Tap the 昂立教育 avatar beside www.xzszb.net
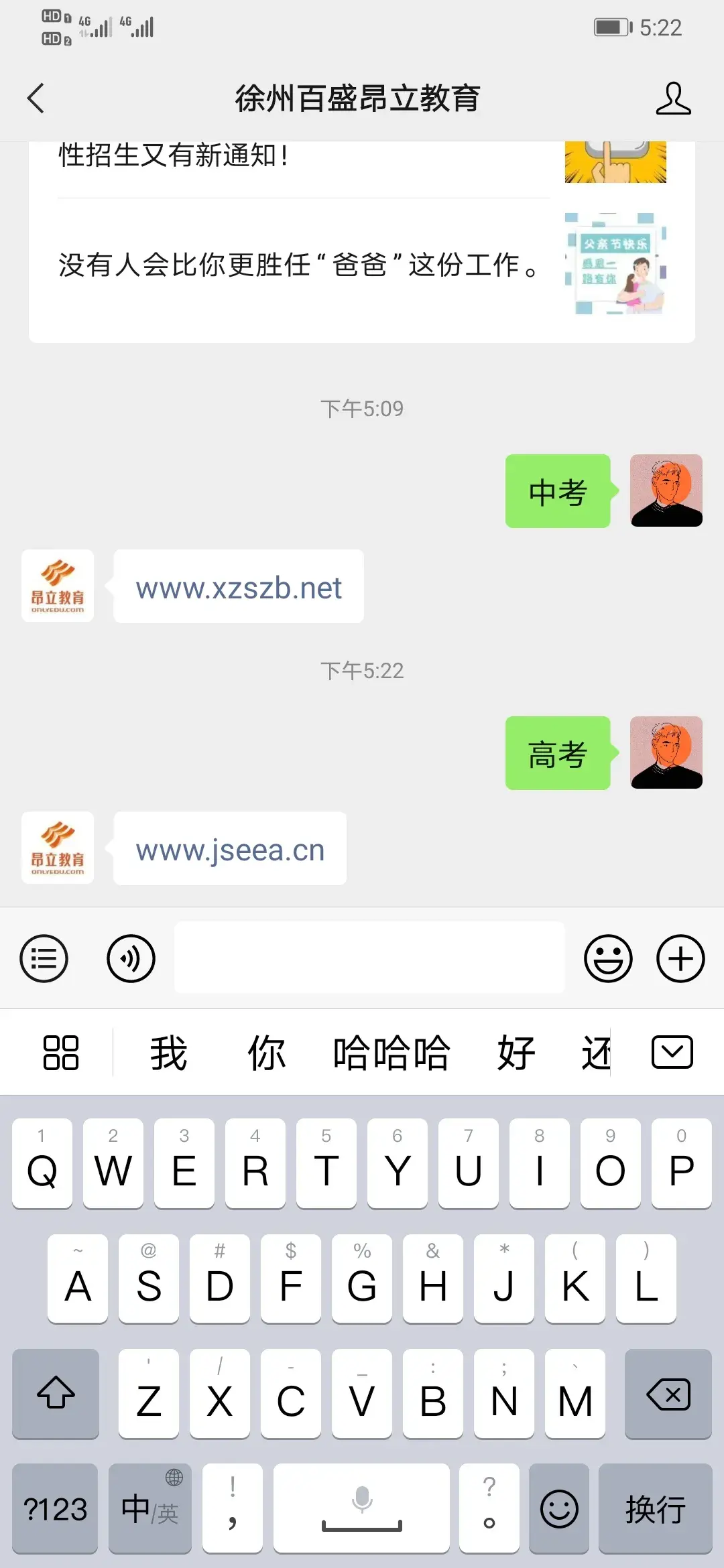Screen dimensions: 724x1568 [58, 586]
